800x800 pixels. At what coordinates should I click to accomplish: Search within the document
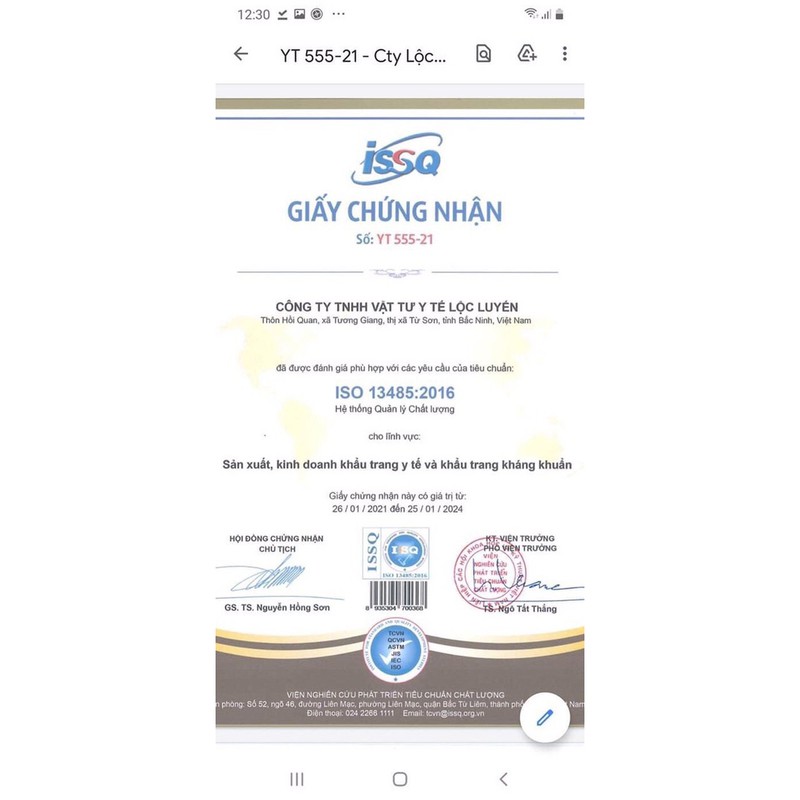(483, 54)
